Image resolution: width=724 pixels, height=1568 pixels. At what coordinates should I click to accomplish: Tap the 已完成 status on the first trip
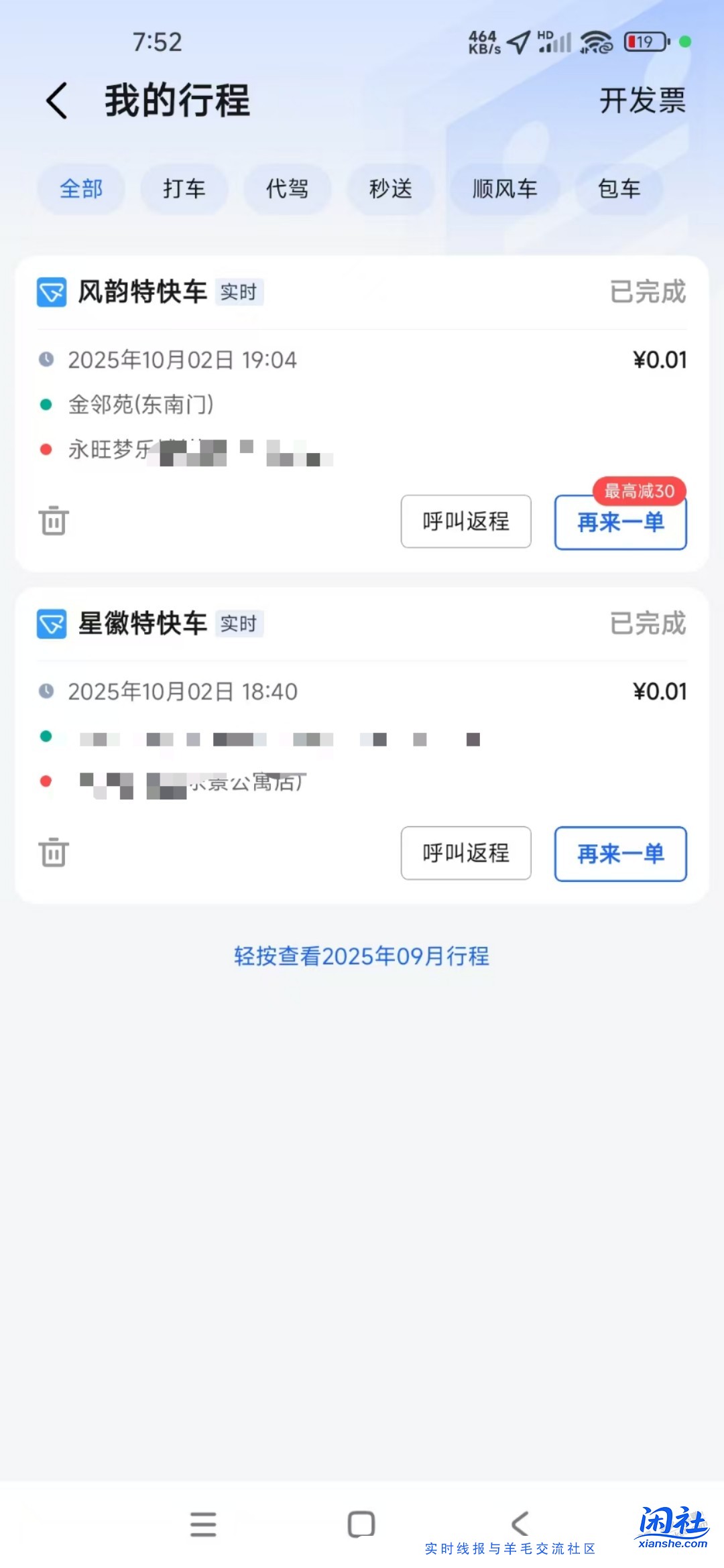649,292
